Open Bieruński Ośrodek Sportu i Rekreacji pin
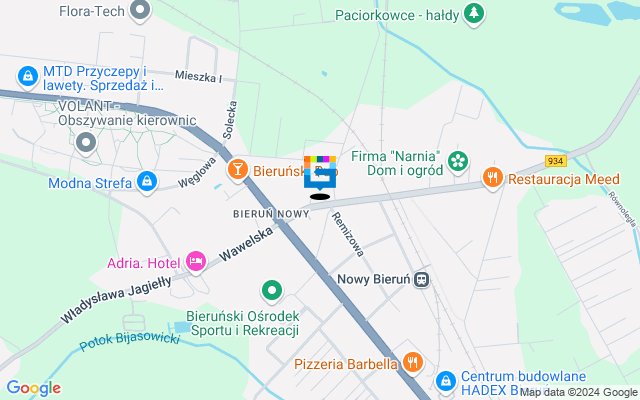Viewport: 640px width, 400px height. point(271,291)
